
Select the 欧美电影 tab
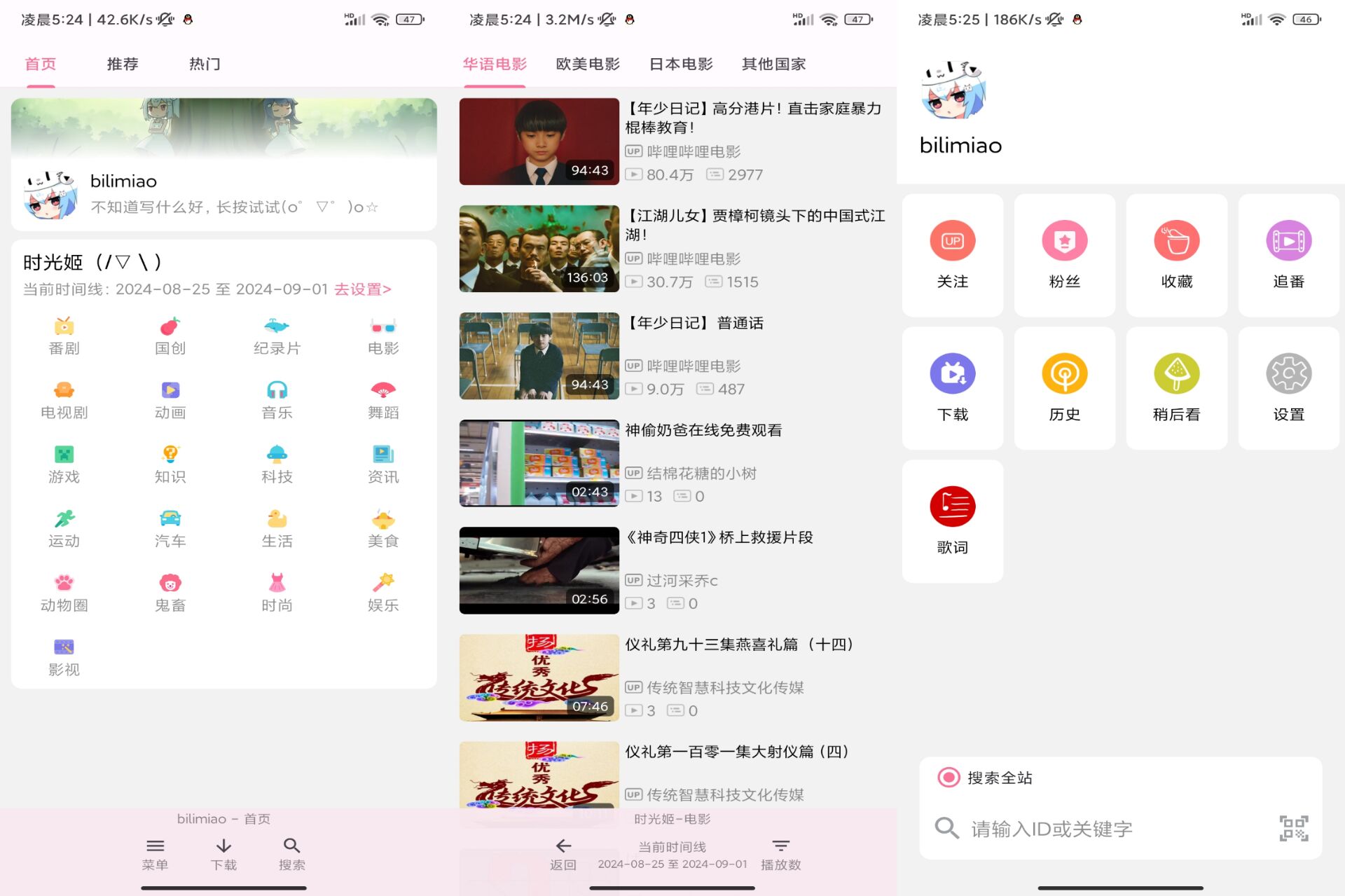(588, 64)
